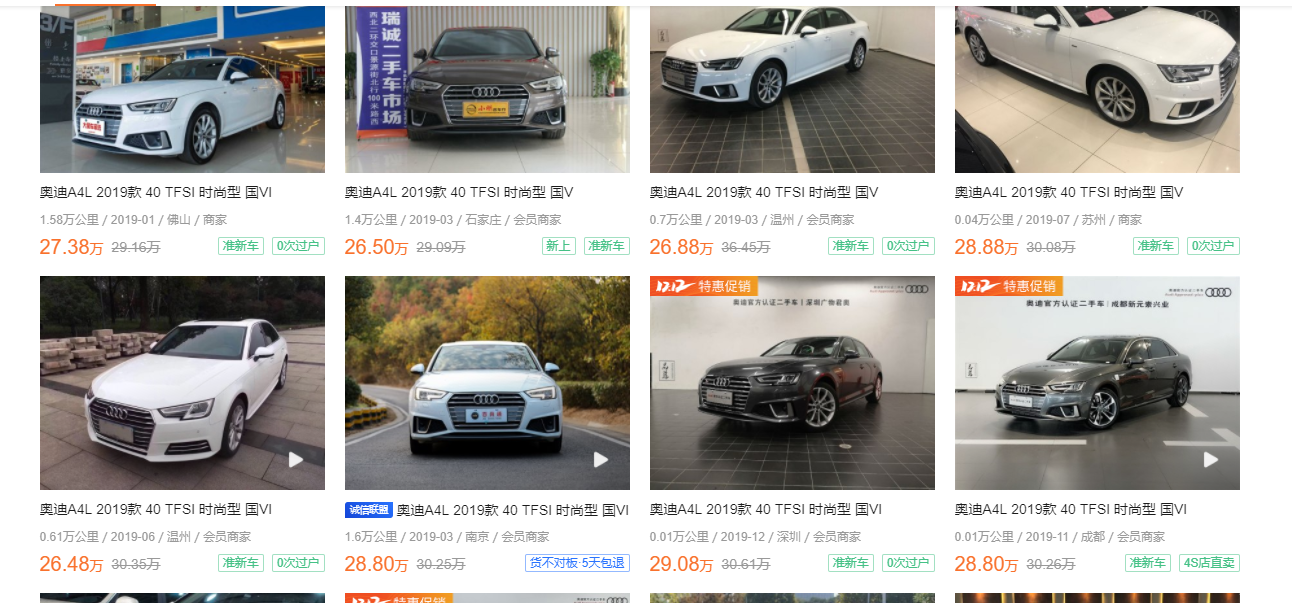Open the 佛山 Audi A4L listing title link
The height and width of the screenshot is (603, 1292).
[155, 192]
